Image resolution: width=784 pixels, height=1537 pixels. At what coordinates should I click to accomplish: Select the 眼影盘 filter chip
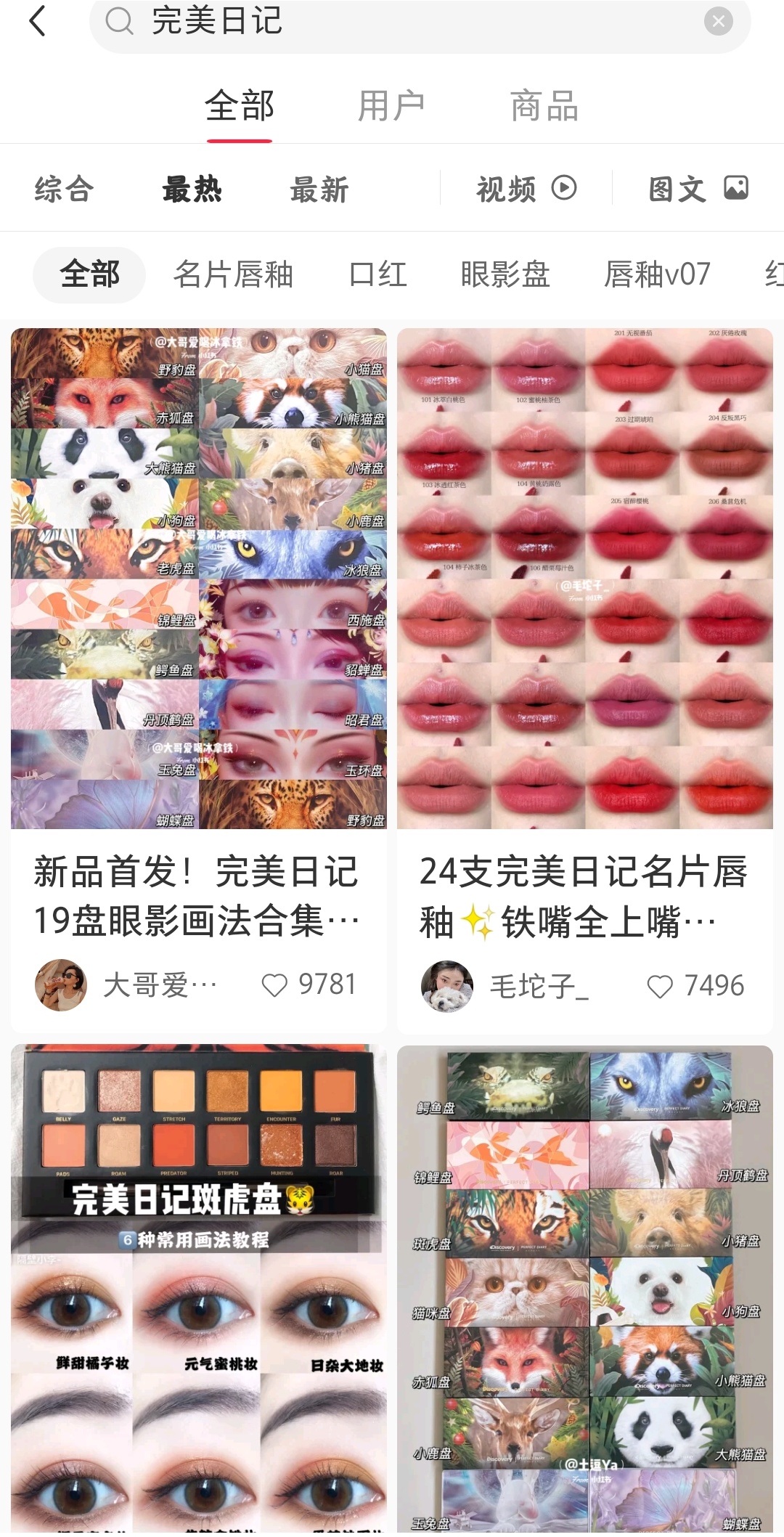coord(506,274)
